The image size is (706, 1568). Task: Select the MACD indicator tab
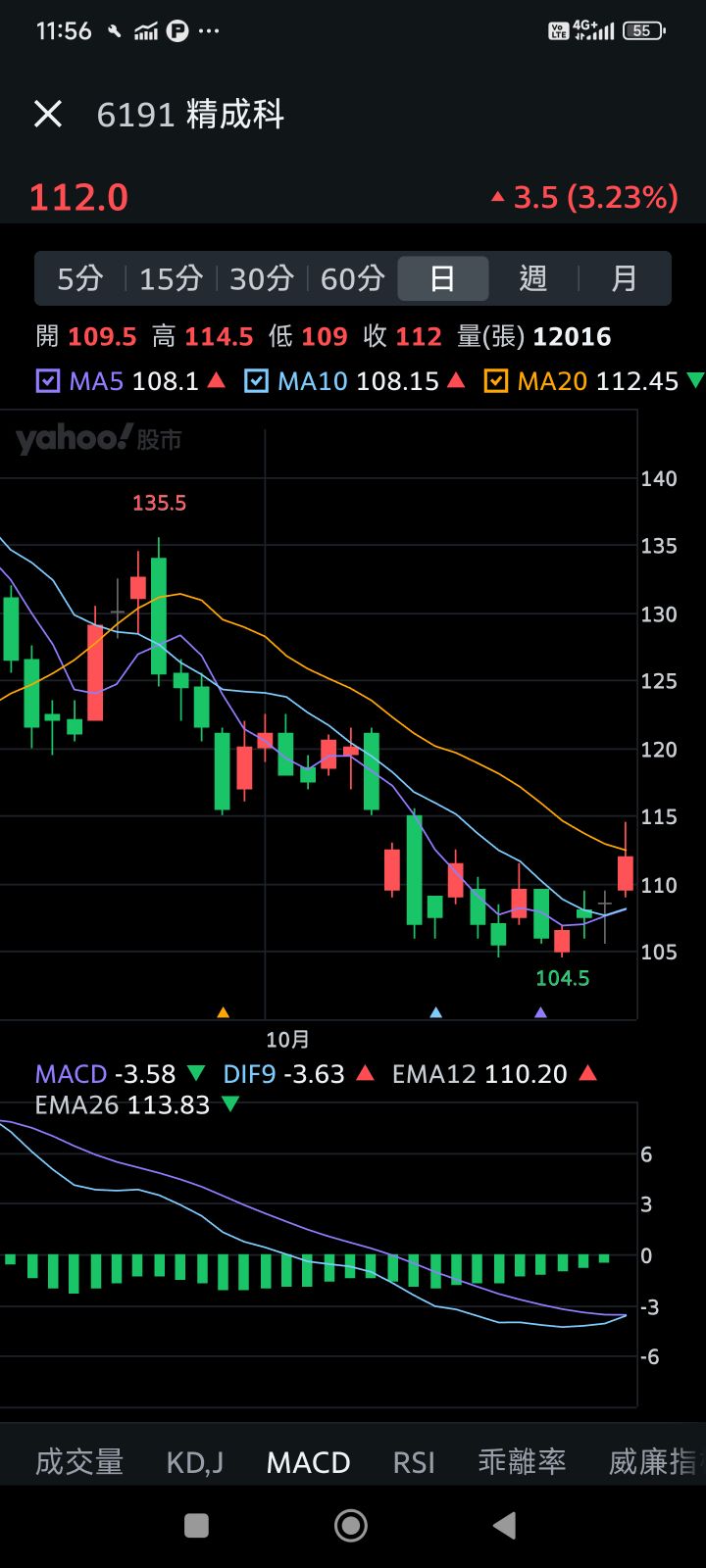click(x=308, y=1462)
